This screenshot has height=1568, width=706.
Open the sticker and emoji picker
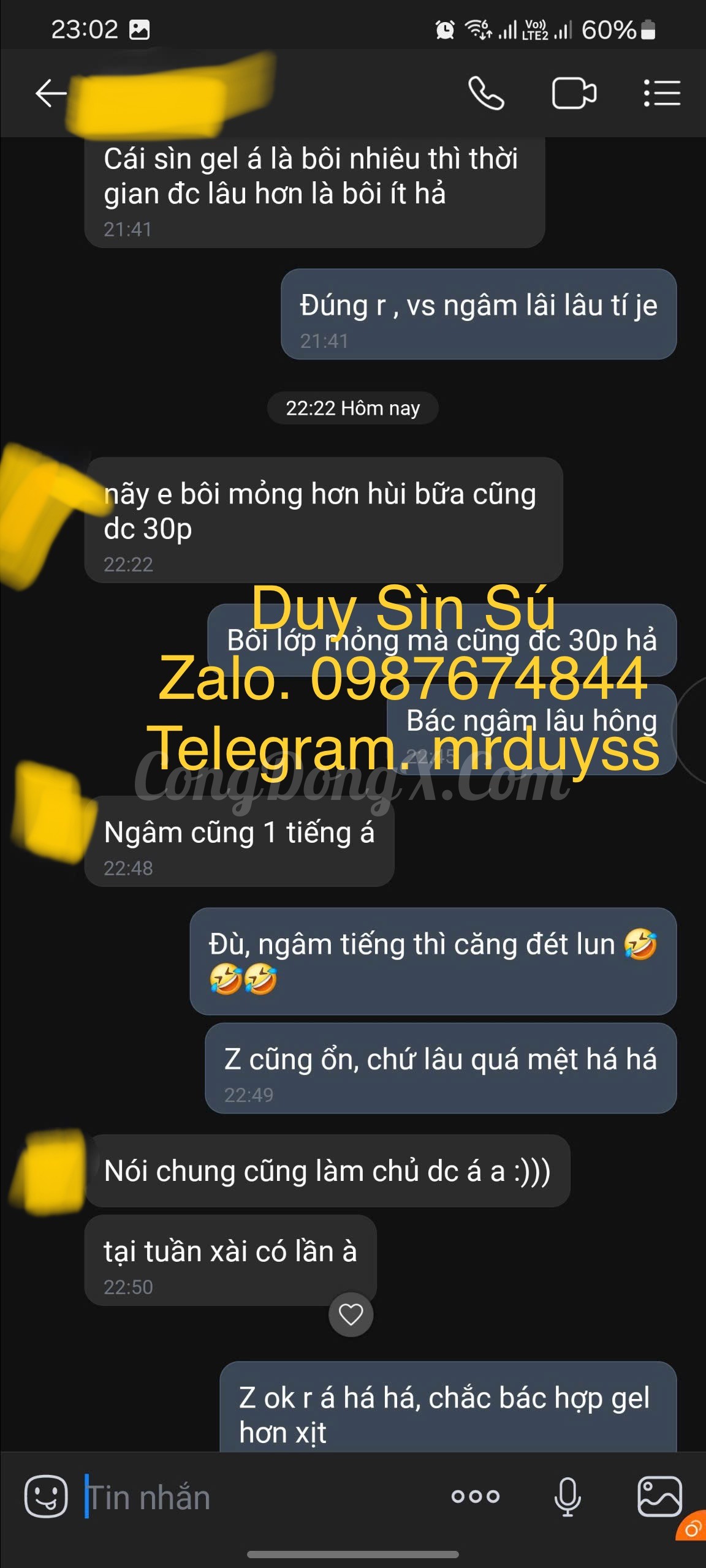point(46,1496)
